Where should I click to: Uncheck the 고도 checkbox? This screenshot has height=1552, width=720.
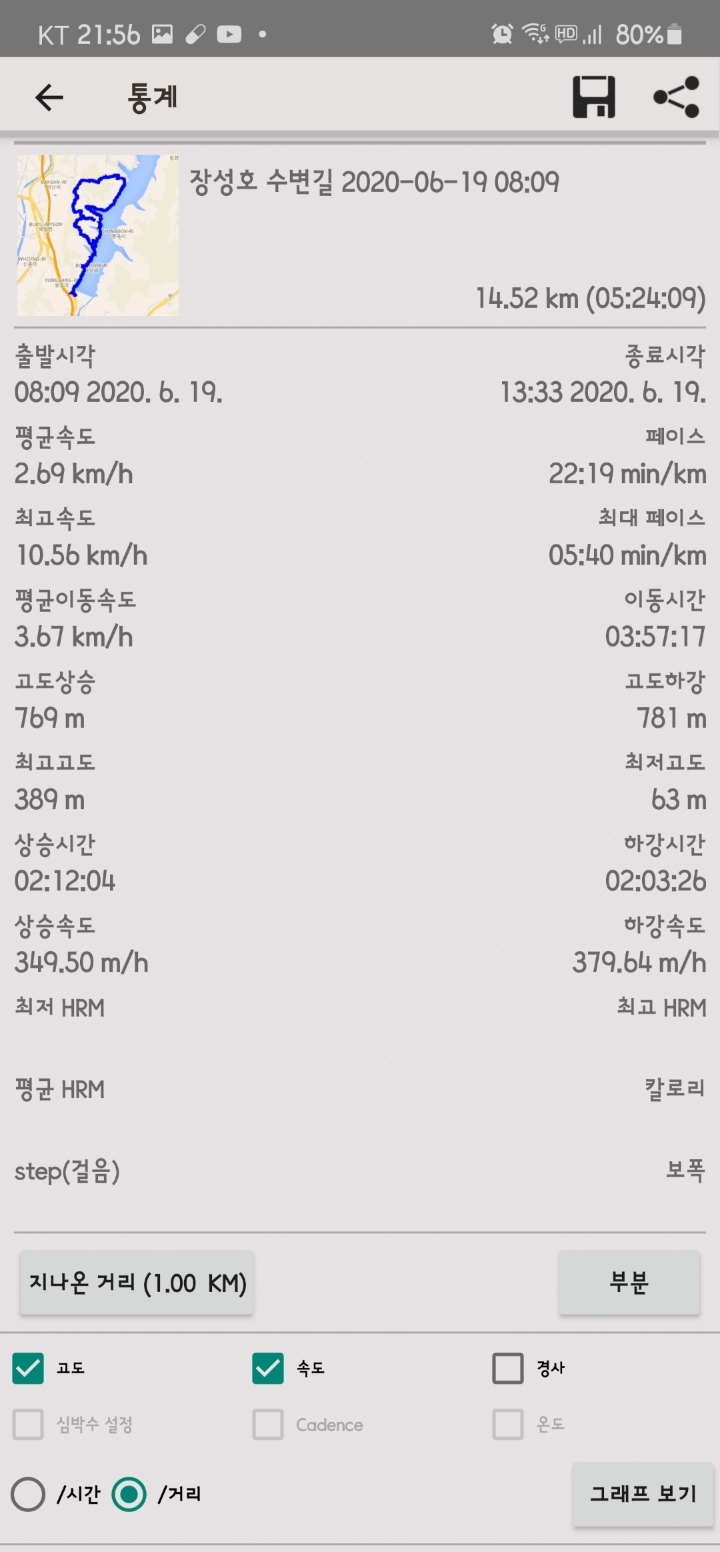pyautogui.click(x=28, y=1368)
